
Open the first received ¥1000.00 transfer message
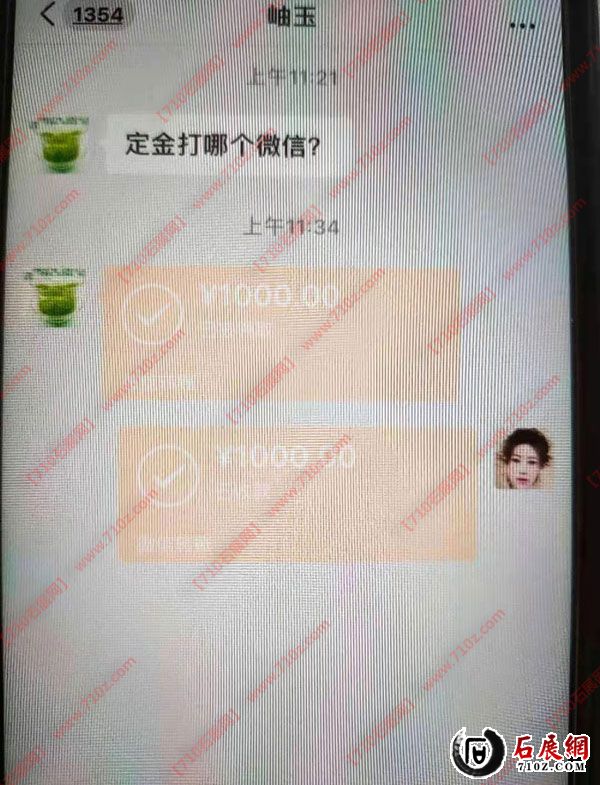[x=282, y=335]
